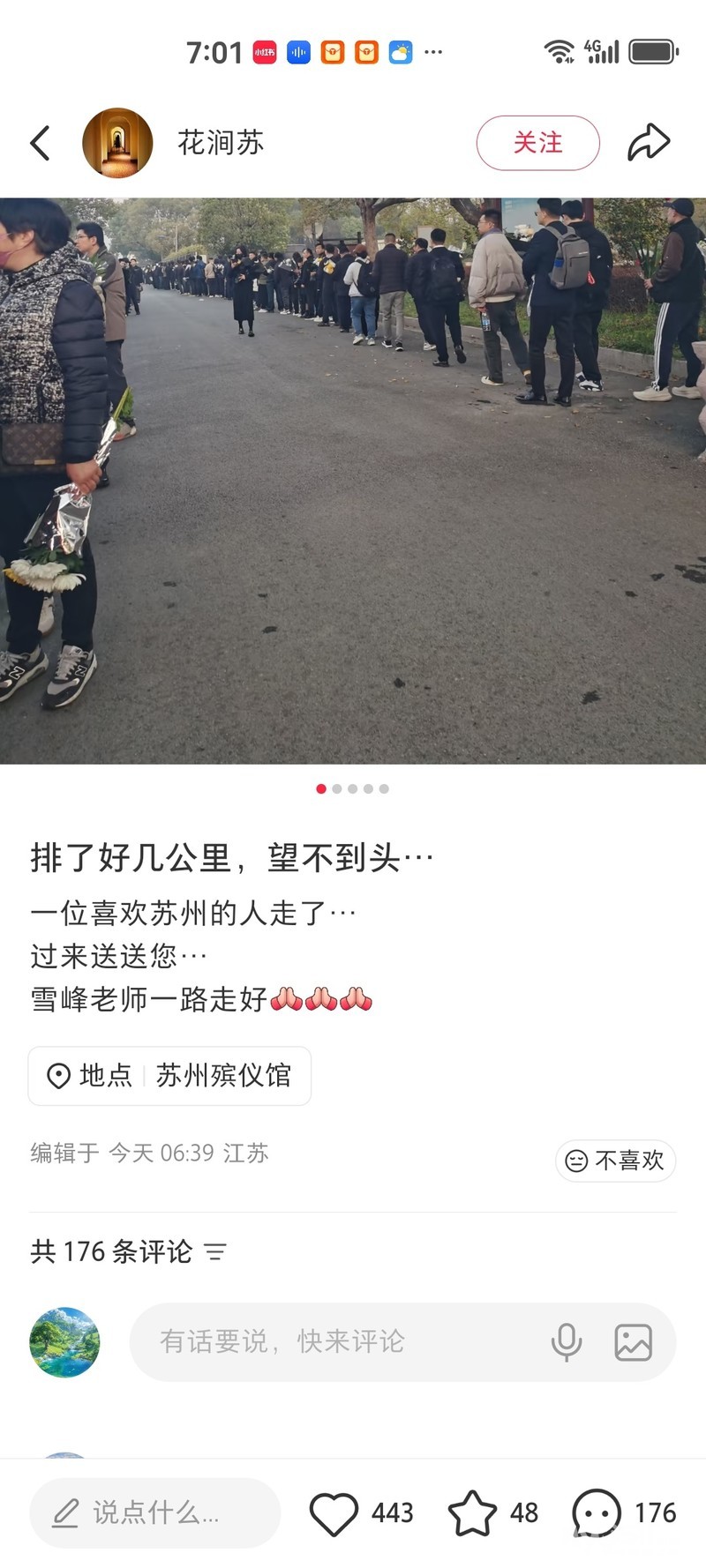Open the 176 comments bubble
Image resolution: width=706 pixels, height=1568 pixels.
597,1513
